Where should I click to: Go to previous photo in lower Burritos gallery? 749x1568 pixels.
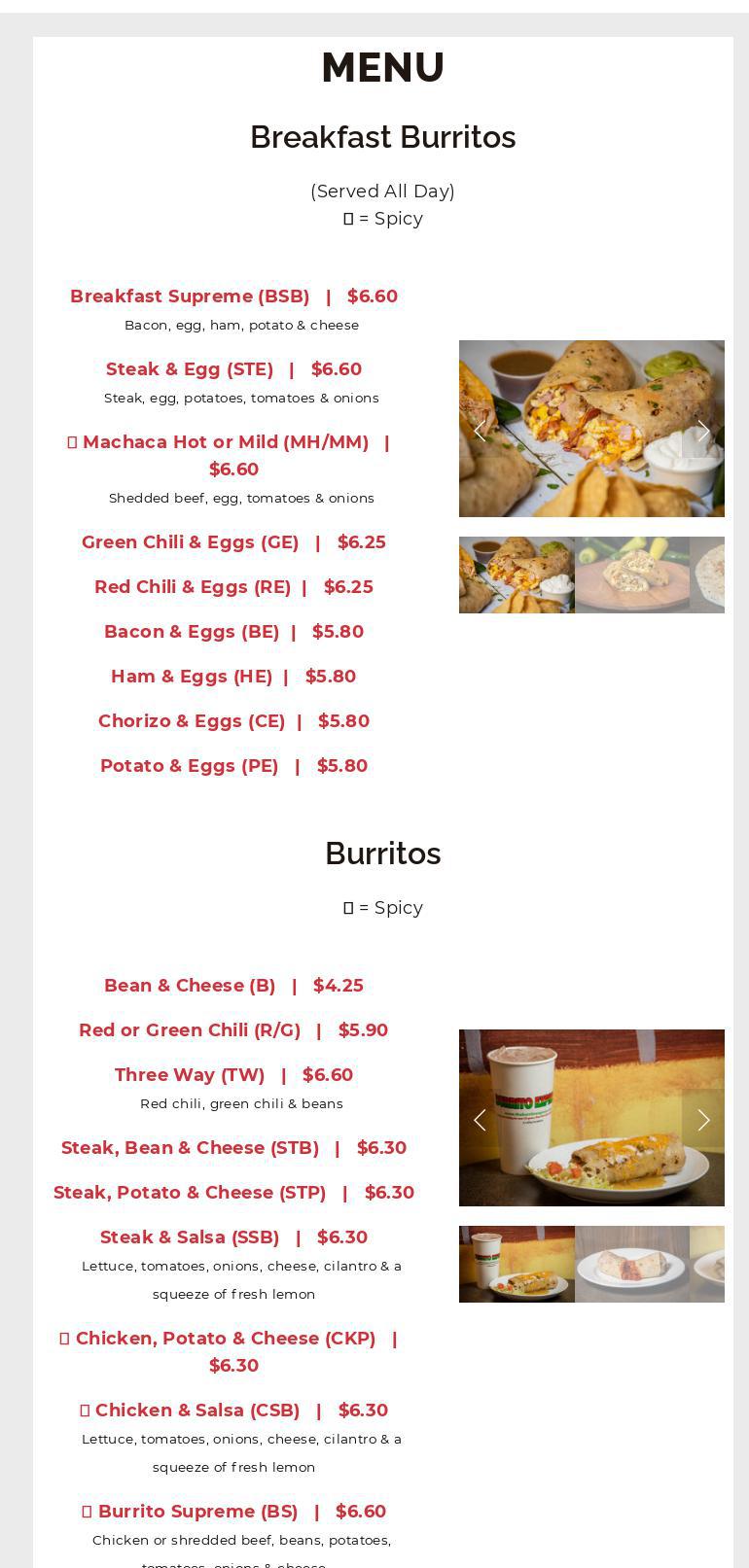tap(480, 1120)
